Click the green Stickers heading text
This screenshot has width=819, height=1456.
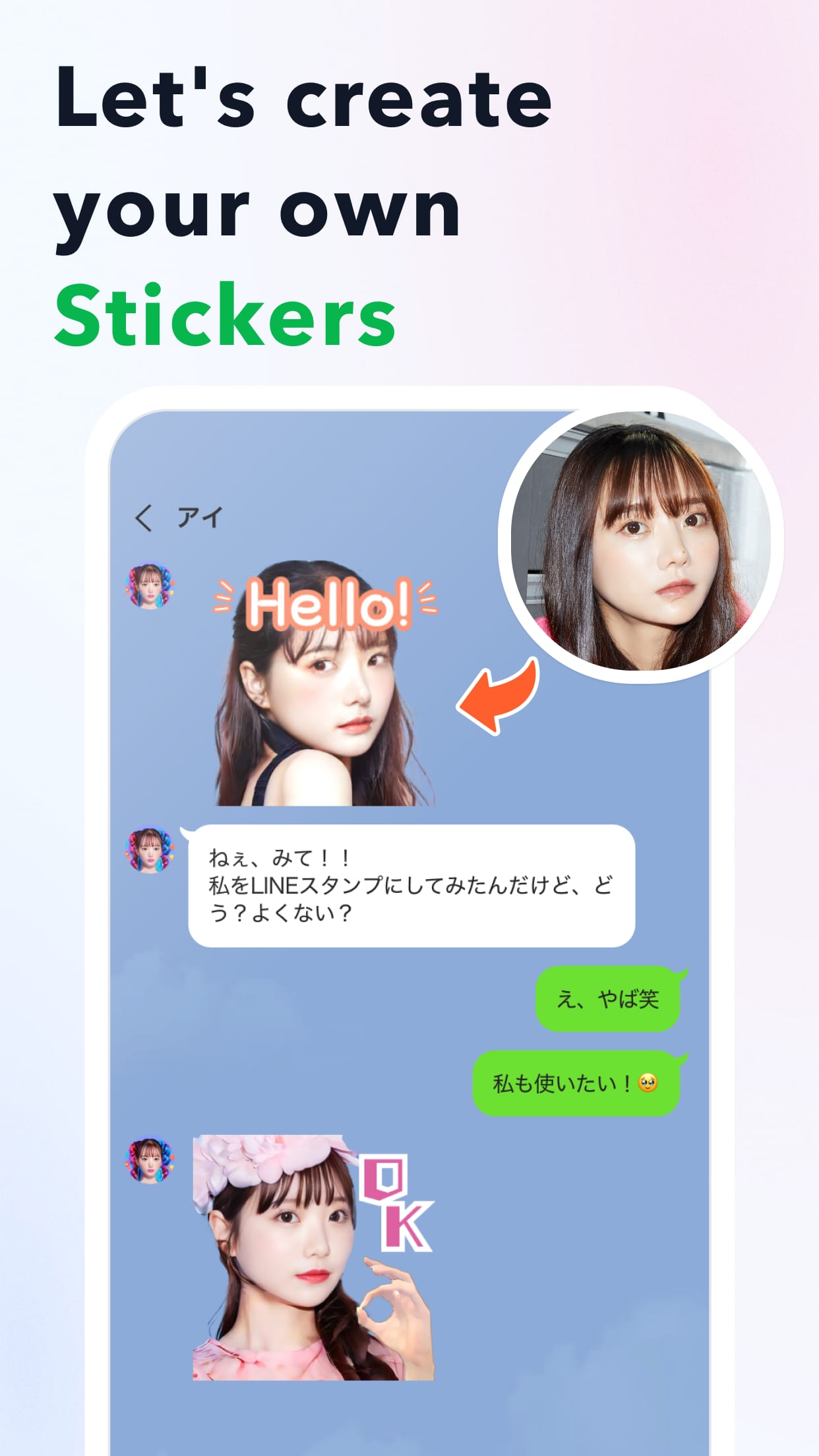point(228,317)
